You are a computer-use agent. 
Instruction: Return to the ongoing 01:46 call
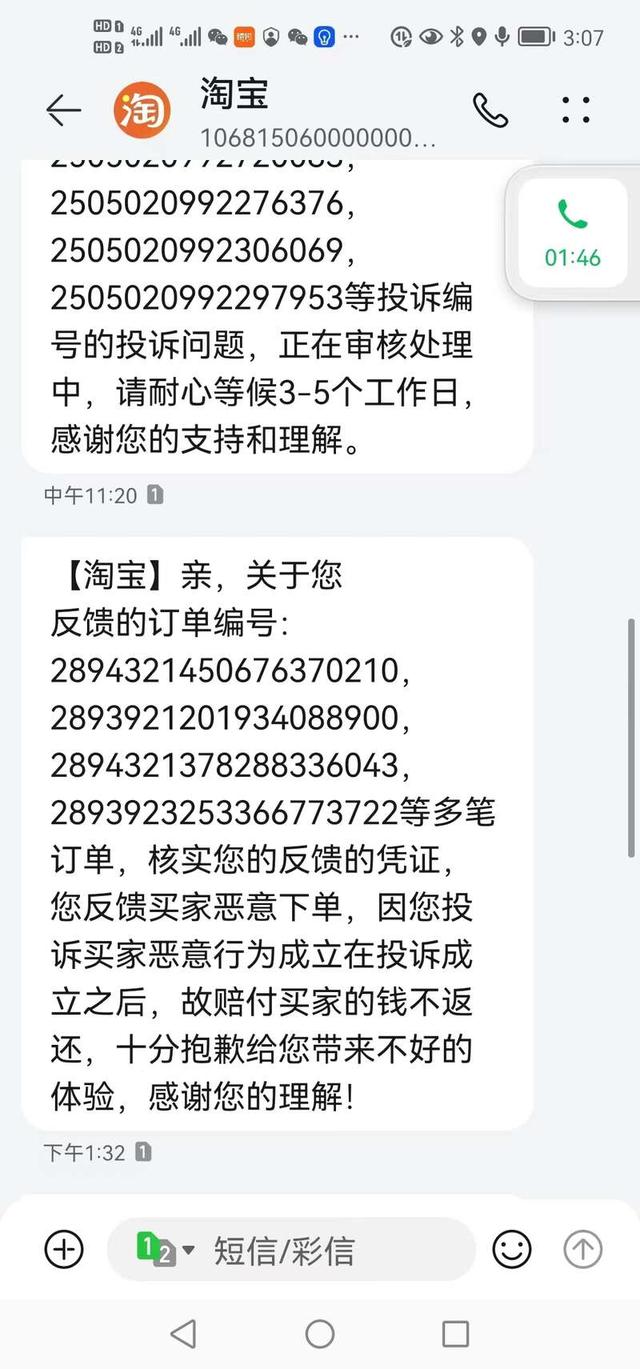[x=572, y=233]
